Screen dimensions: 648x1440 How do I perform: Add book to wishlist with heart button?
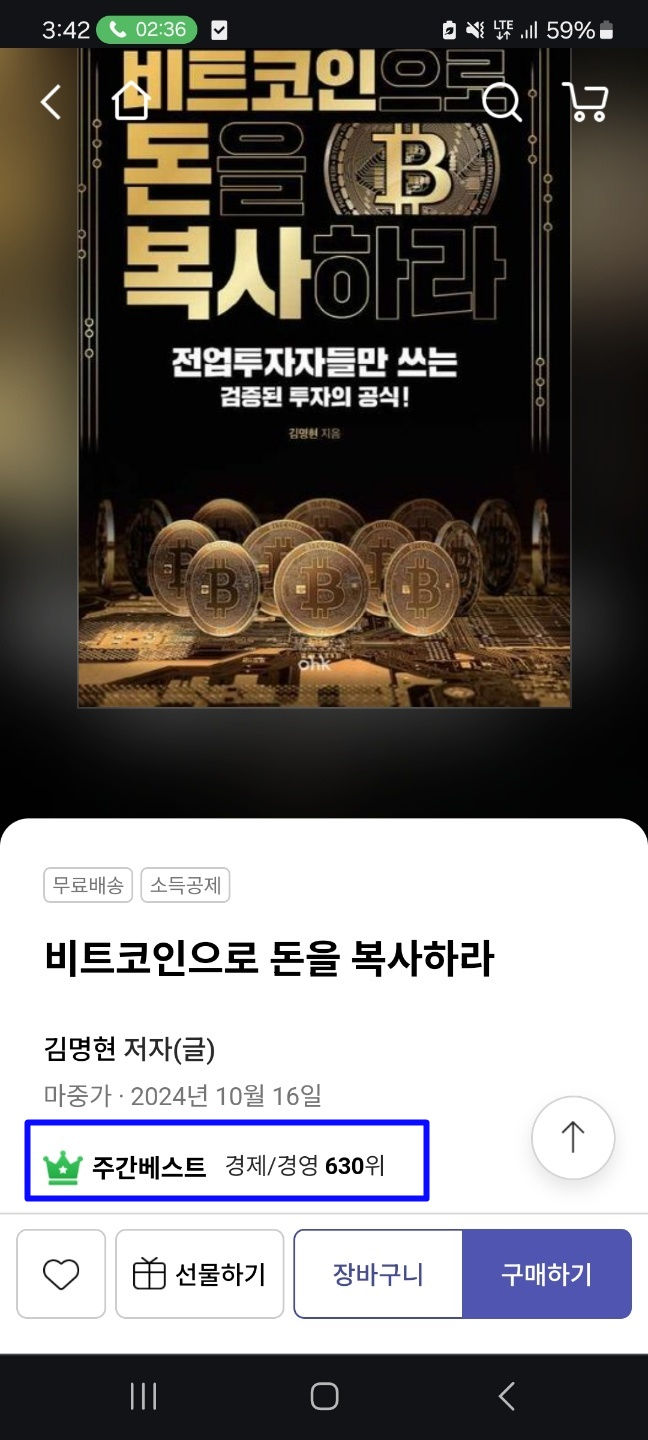tap(61, 1274)
